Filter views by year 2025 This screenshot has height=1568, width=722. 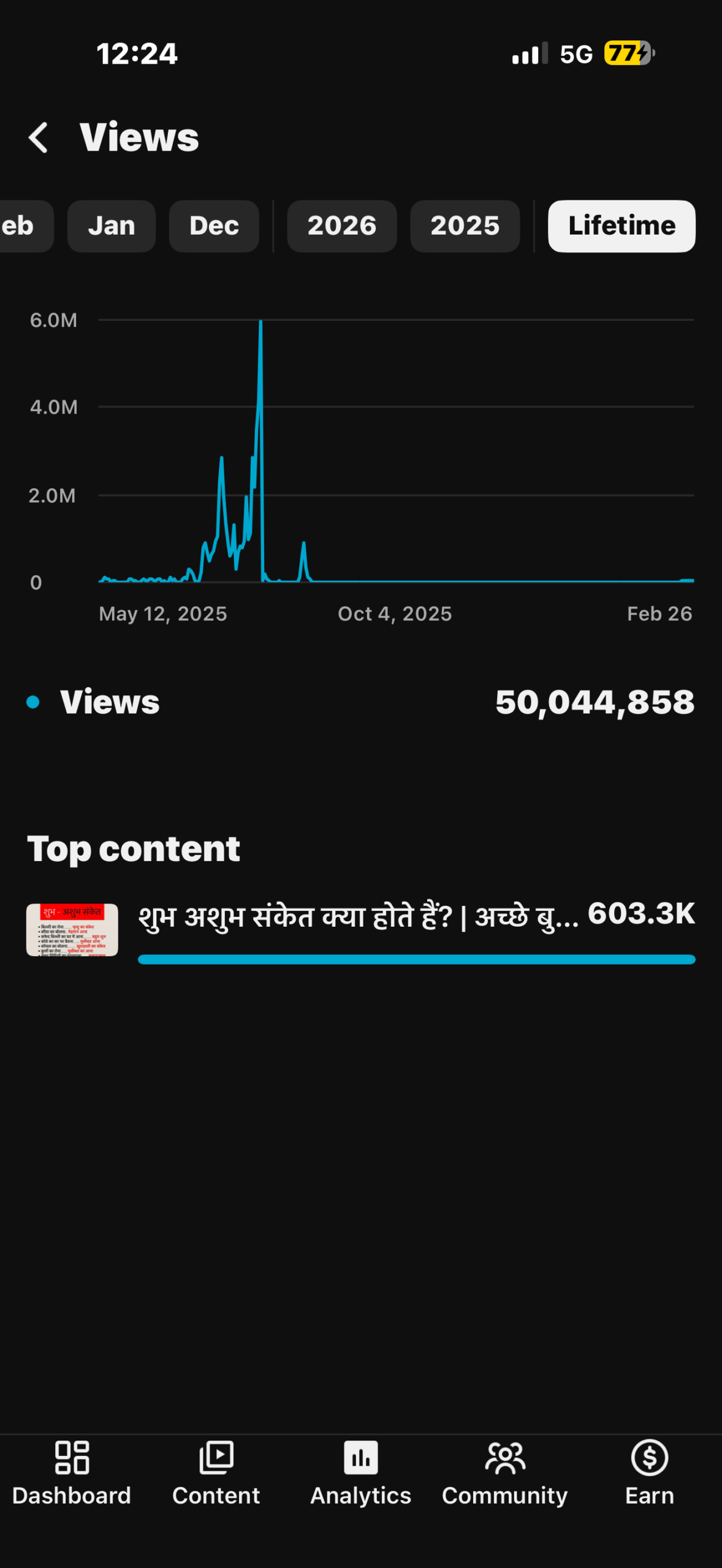tap(465, 226)
